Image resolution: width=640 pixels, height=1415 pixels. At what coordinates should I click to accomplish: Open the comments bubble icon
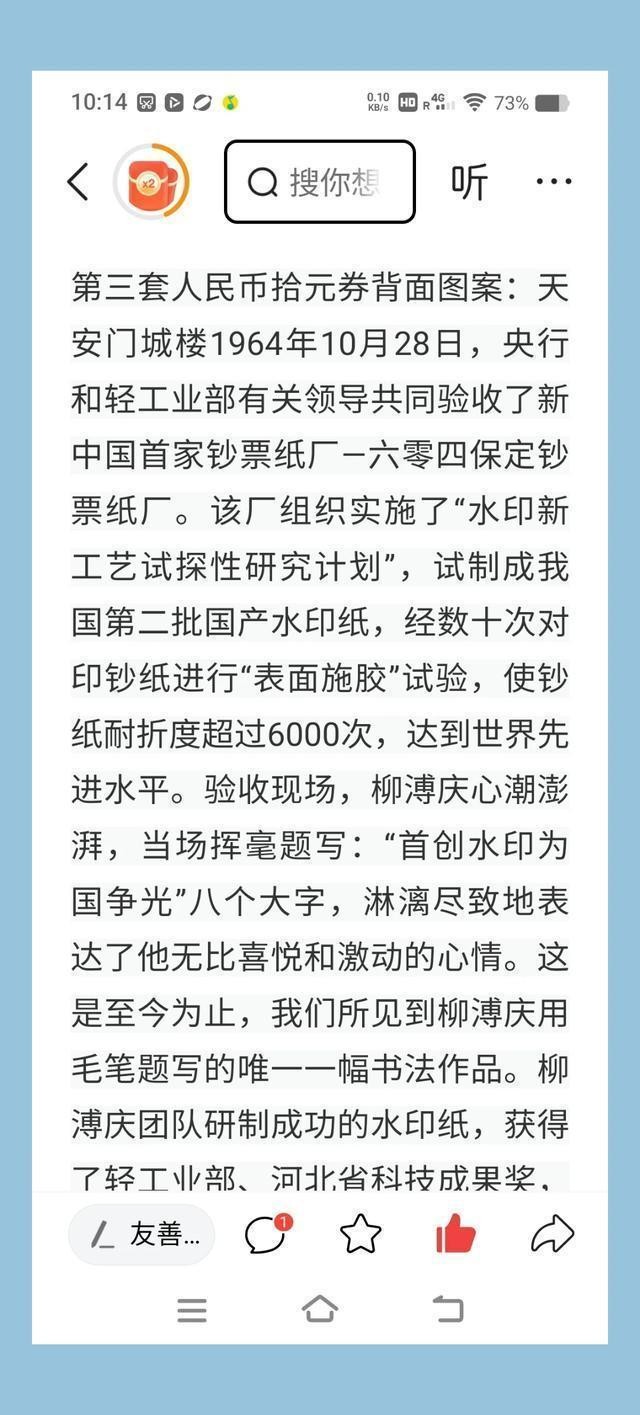(x=266, y=1235)
